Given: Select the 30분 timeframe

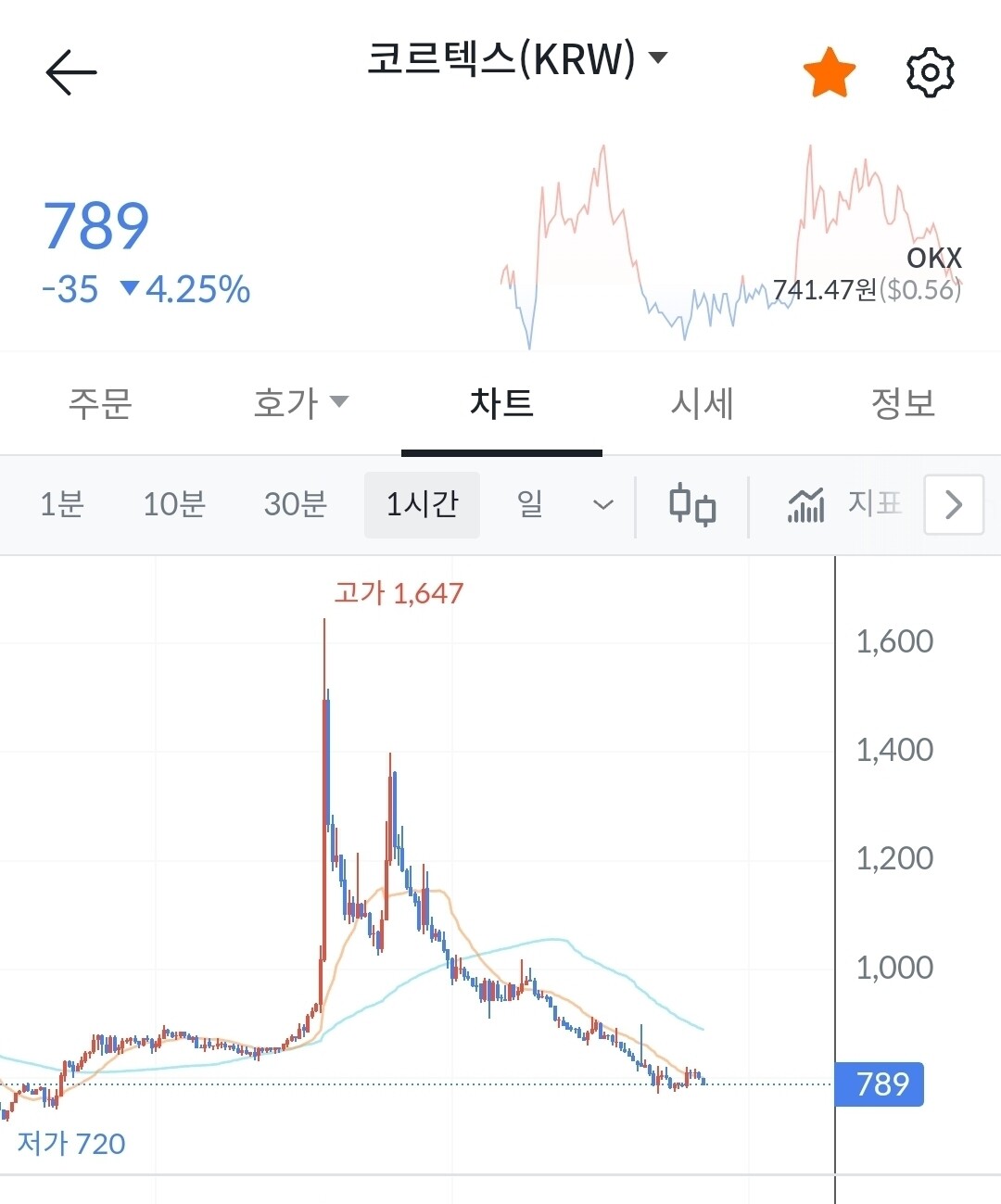Looking at the screenshot, I should pyautogui.click(x=295, y=505).
